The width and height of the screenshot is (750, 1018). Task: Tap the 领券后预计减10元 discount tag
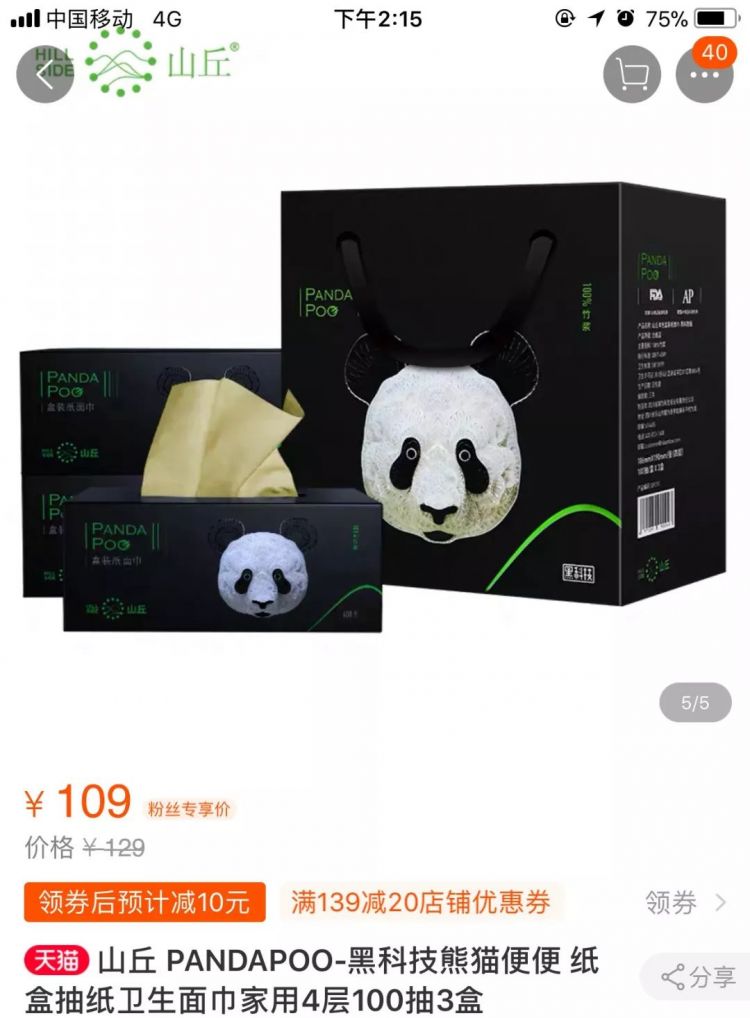(x=145, y=903)
